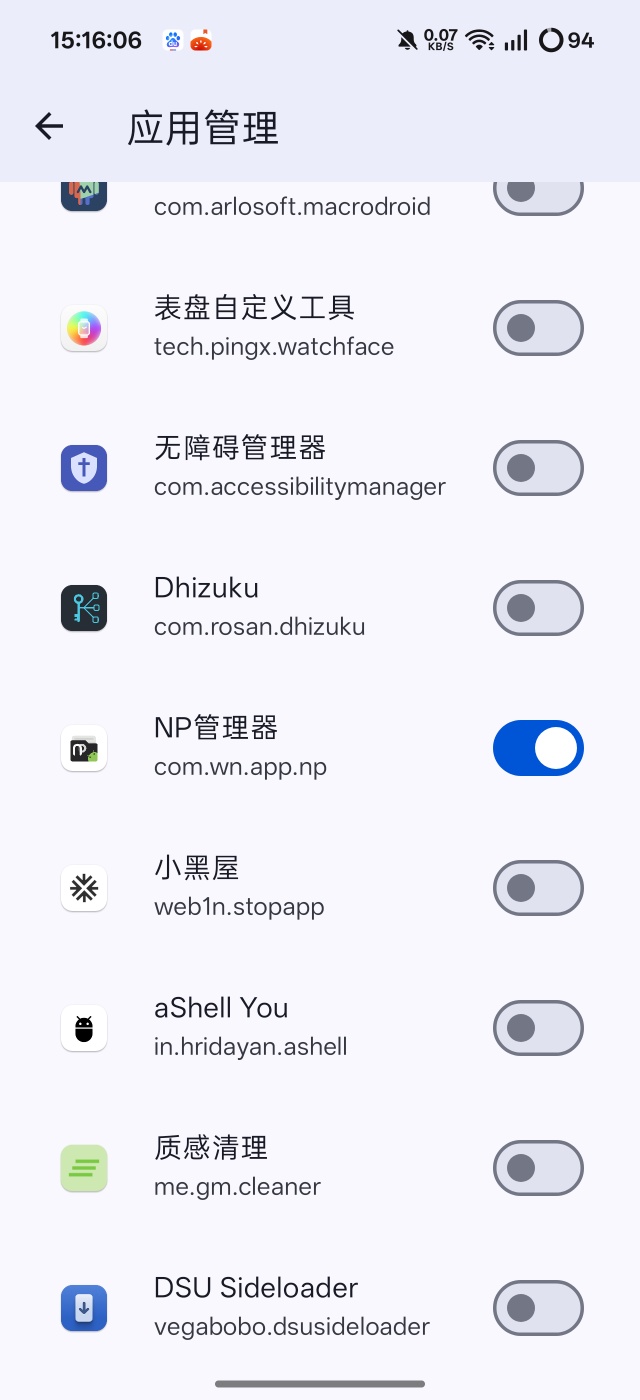The image size is (640, 1400).
Task: Turn on 表盘自定义工具 switch
Action: click(x=538, y=328)
